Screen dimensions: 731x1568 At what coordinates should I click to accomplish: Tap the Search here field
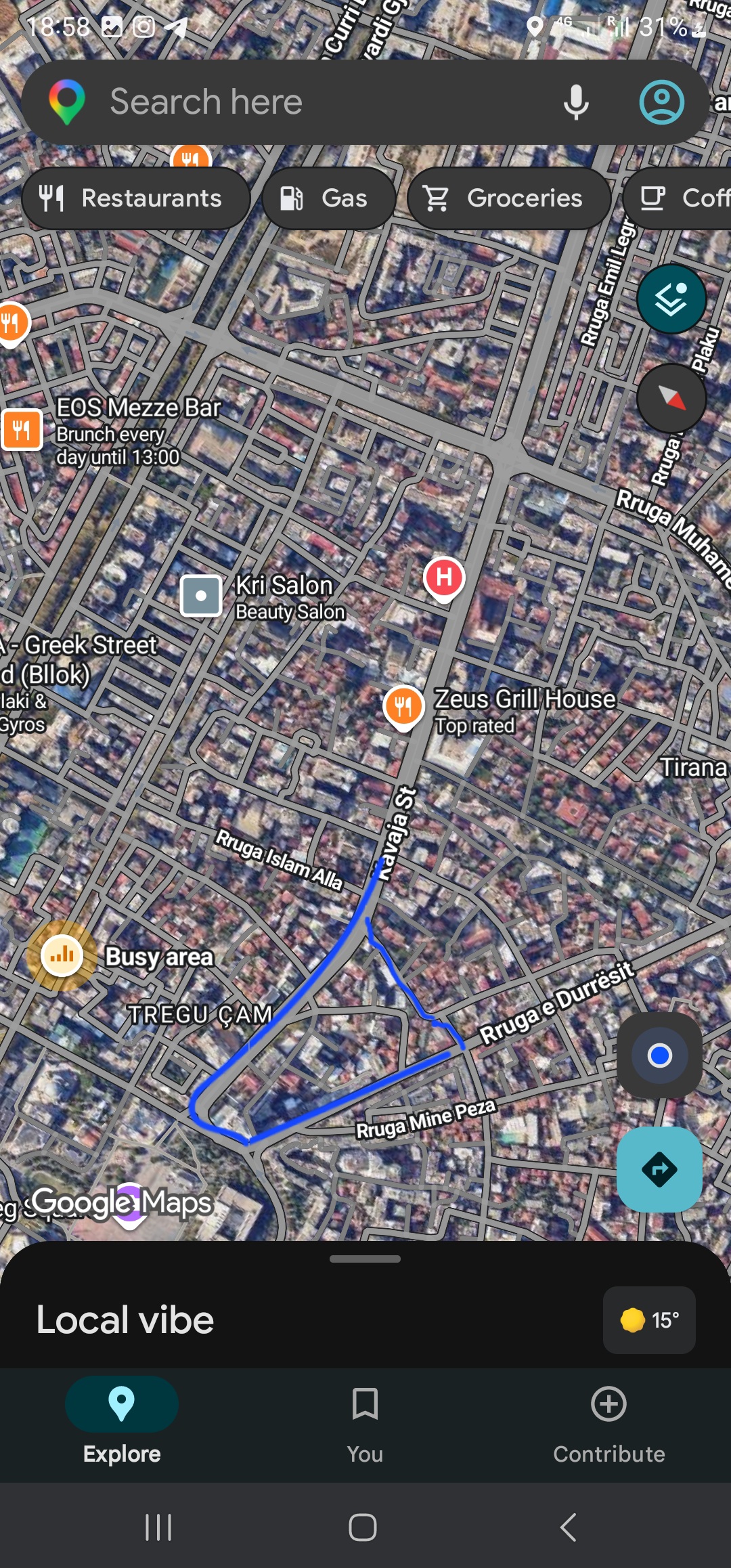tap(305, 102)
